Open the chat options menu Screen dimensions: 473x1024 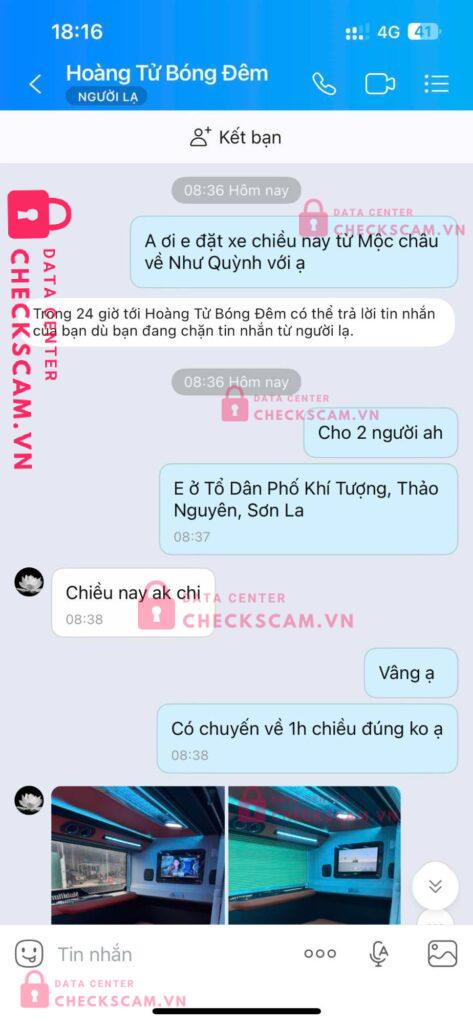436,84
